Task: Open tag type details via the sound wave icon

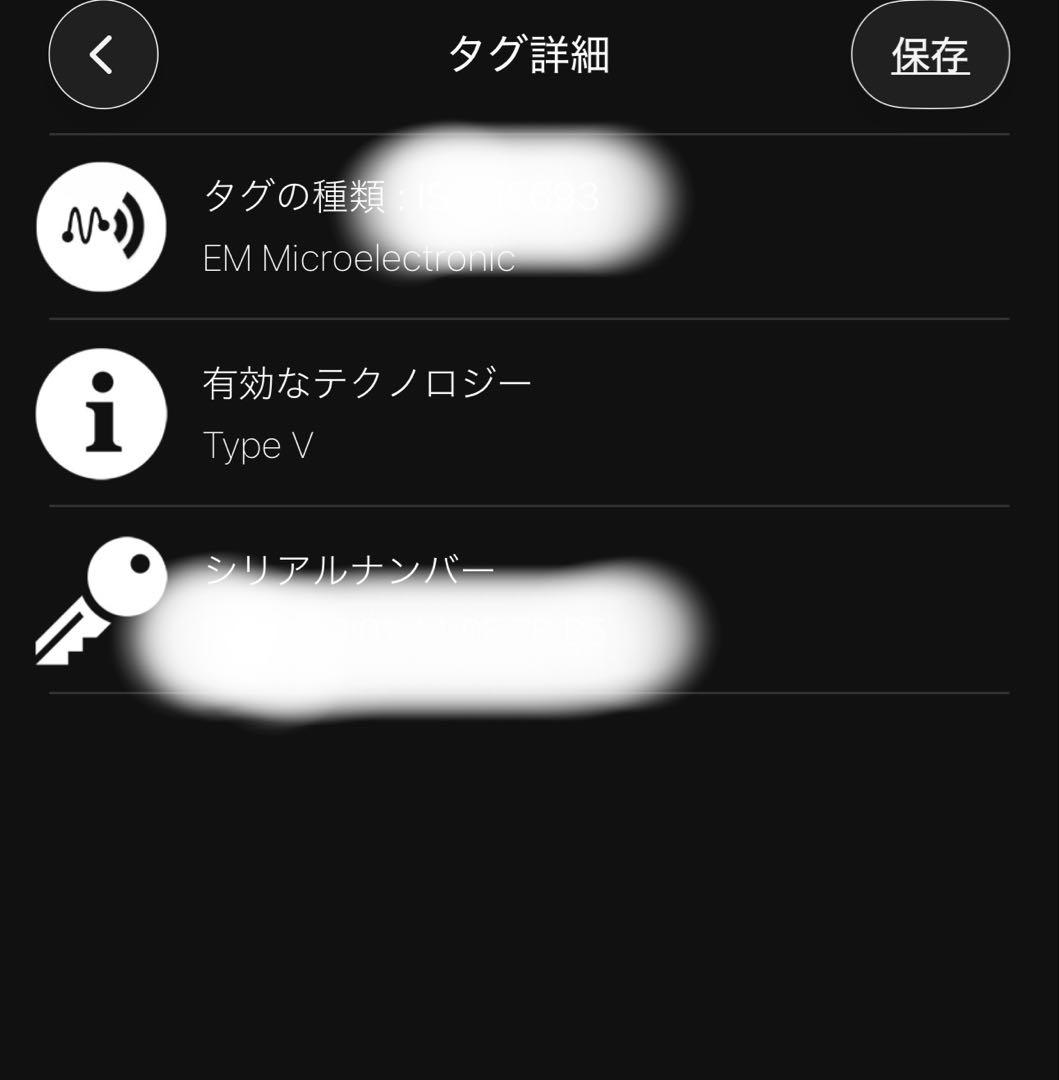Action: pyautogui.click(x=100, y=225)
